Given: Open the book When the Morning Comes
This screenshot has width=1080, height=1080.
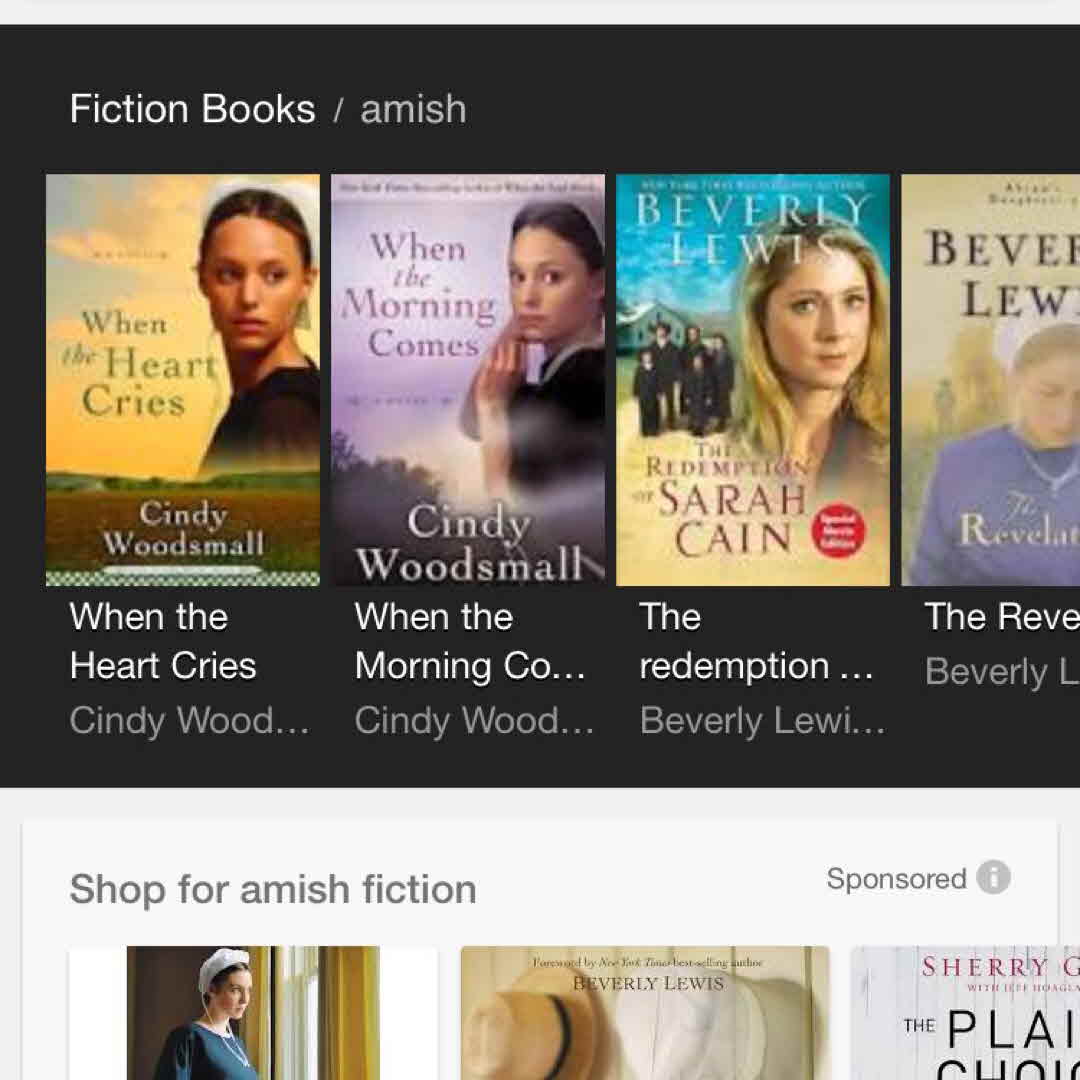Looking at the screenshot, I should click(468, 380).
